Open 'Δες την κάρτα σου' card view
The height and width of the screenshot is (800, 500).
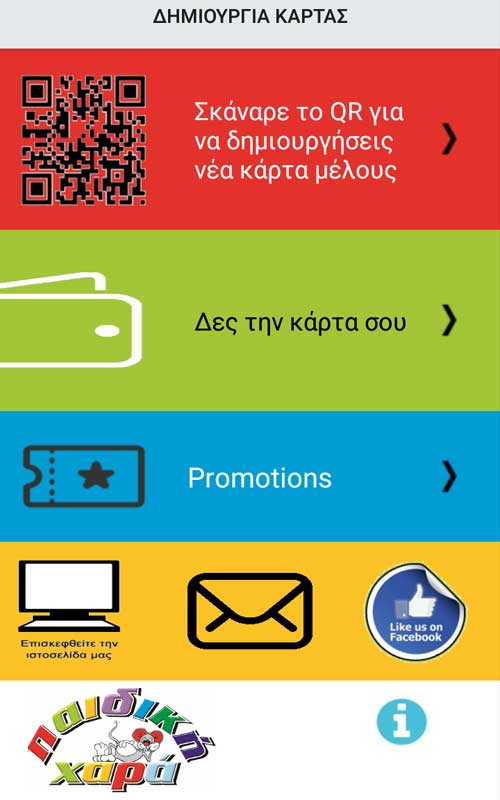(250, 320)
